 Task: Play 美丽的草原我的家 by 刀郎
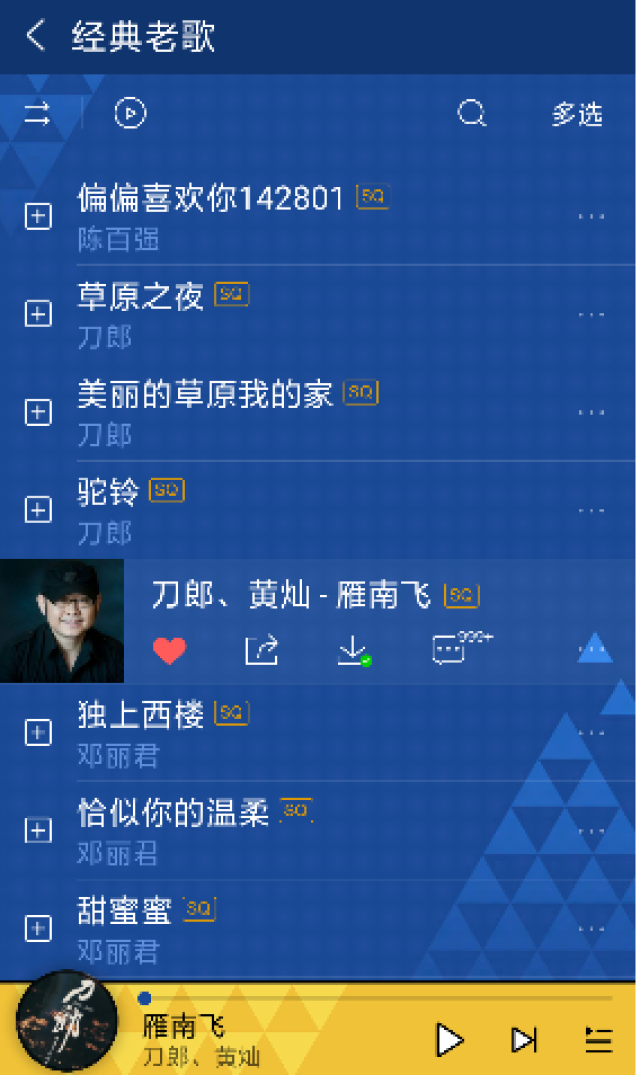pos(205,395)
